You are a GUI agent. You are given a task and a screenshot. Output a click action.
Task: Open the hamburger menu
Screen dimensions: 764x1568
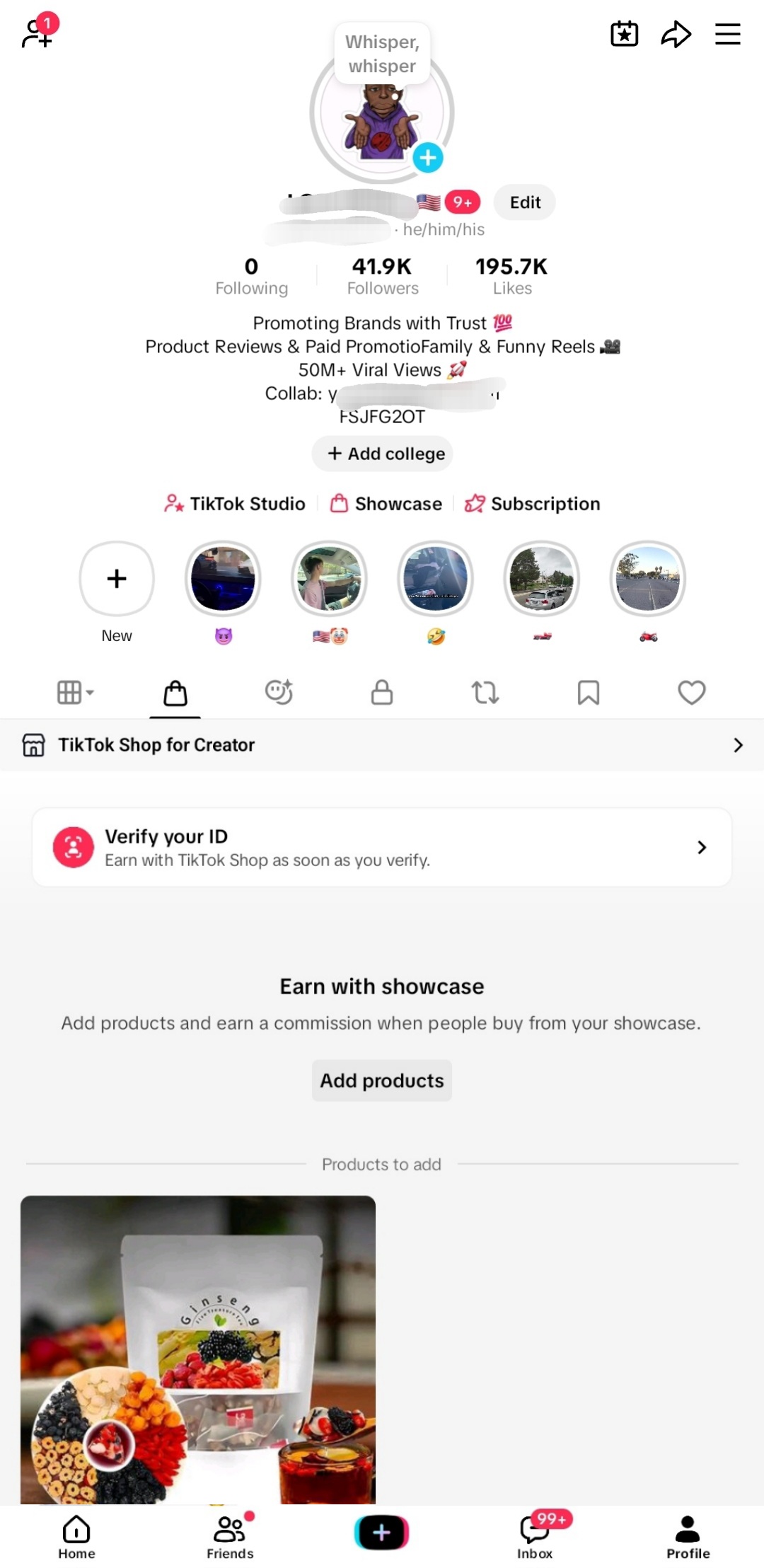pos(727,34)
